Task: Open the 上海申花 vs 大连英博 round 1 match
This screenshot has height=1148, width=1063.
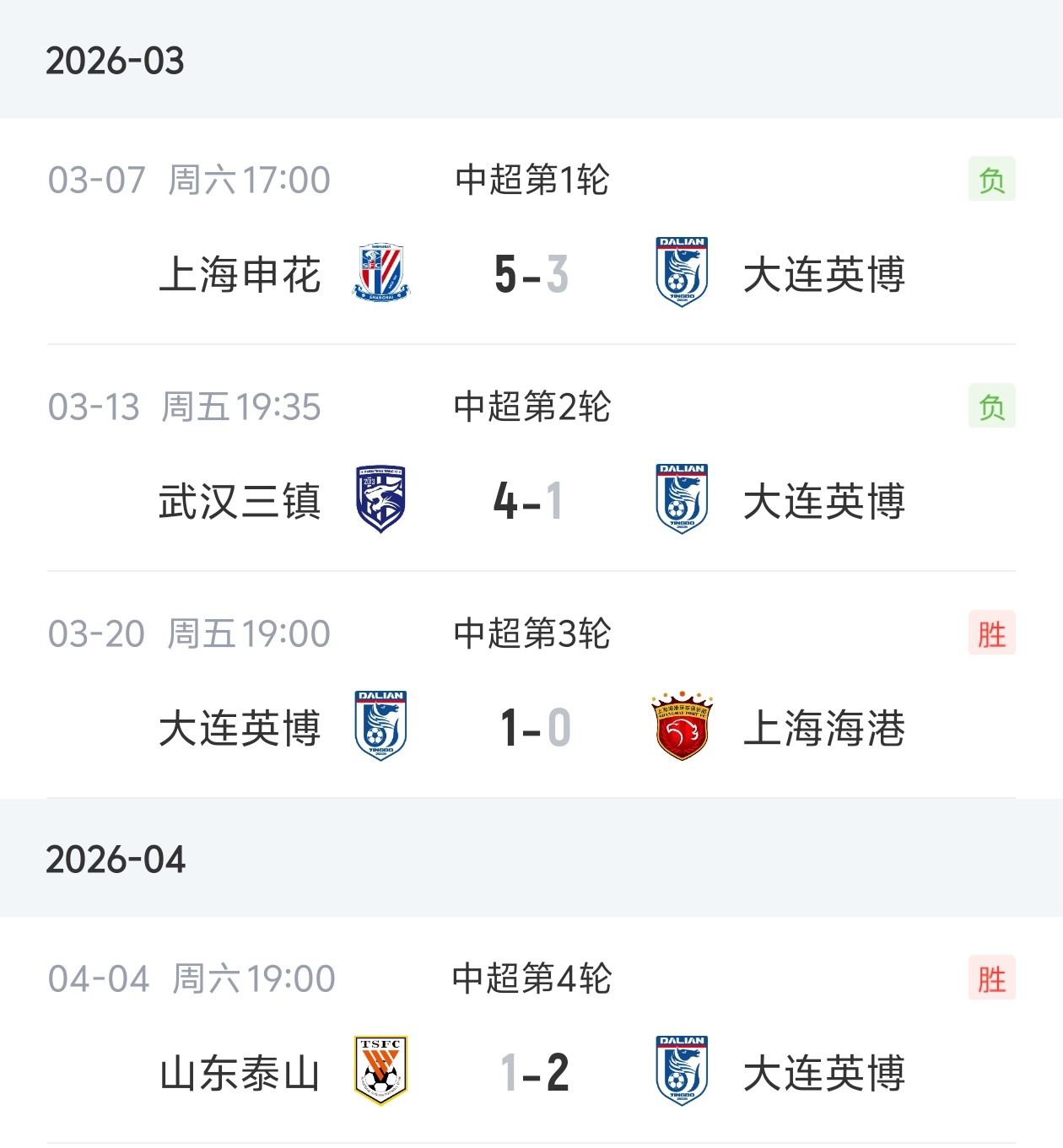Action: [531, 274]
